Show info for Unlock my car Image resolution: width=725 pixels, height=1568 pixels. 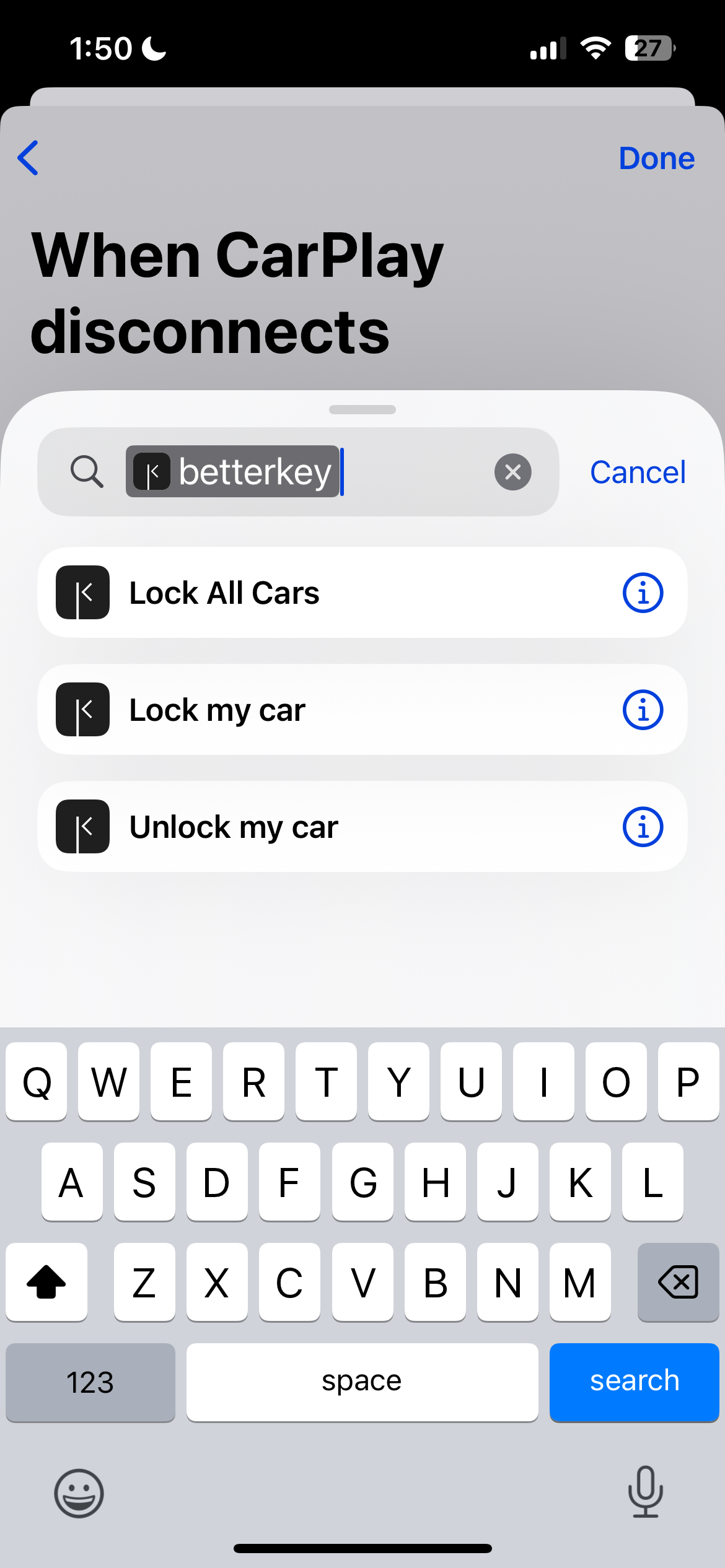tap(643, 827)
